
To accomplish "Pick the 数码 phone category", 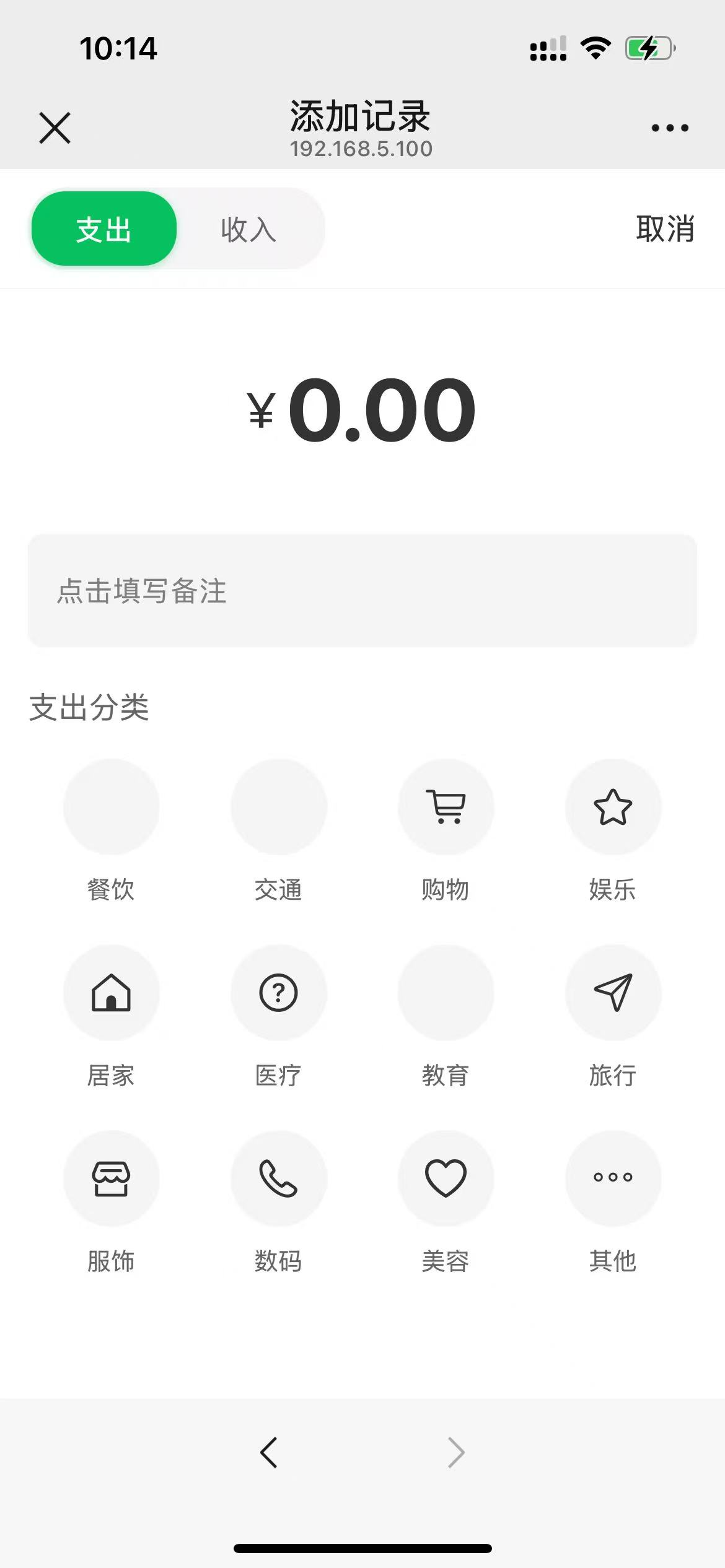I will (x=279, y=1178).
